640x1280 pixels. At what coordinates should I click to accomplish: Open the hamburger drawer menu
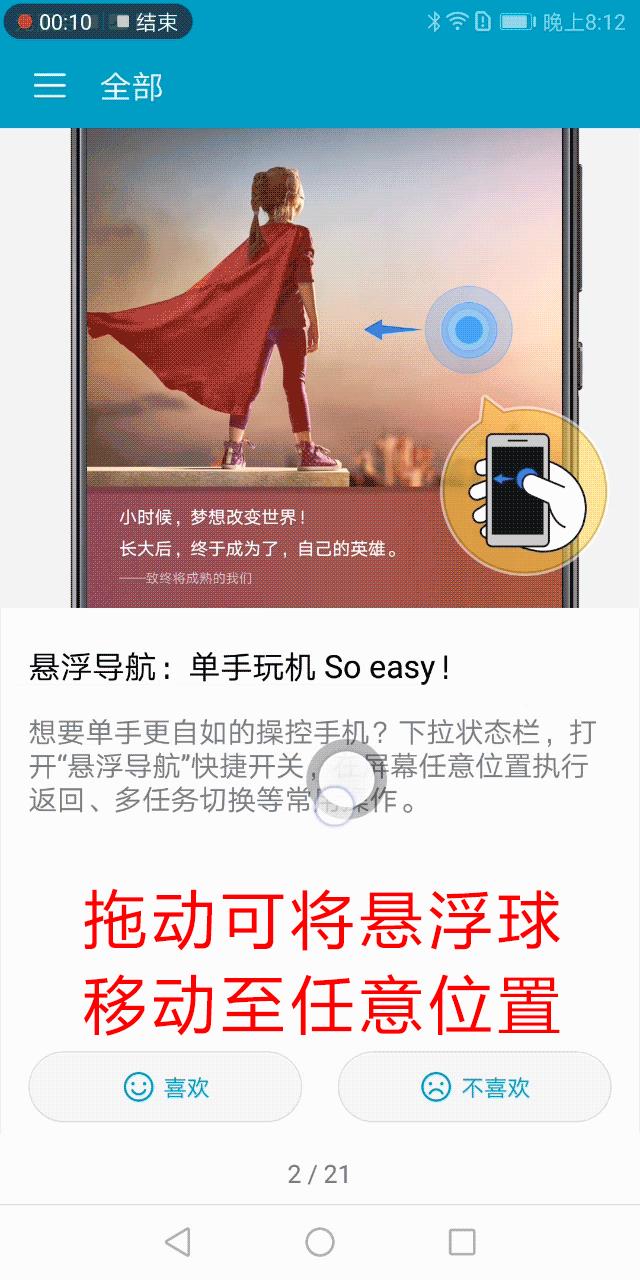tap(50, 86)
